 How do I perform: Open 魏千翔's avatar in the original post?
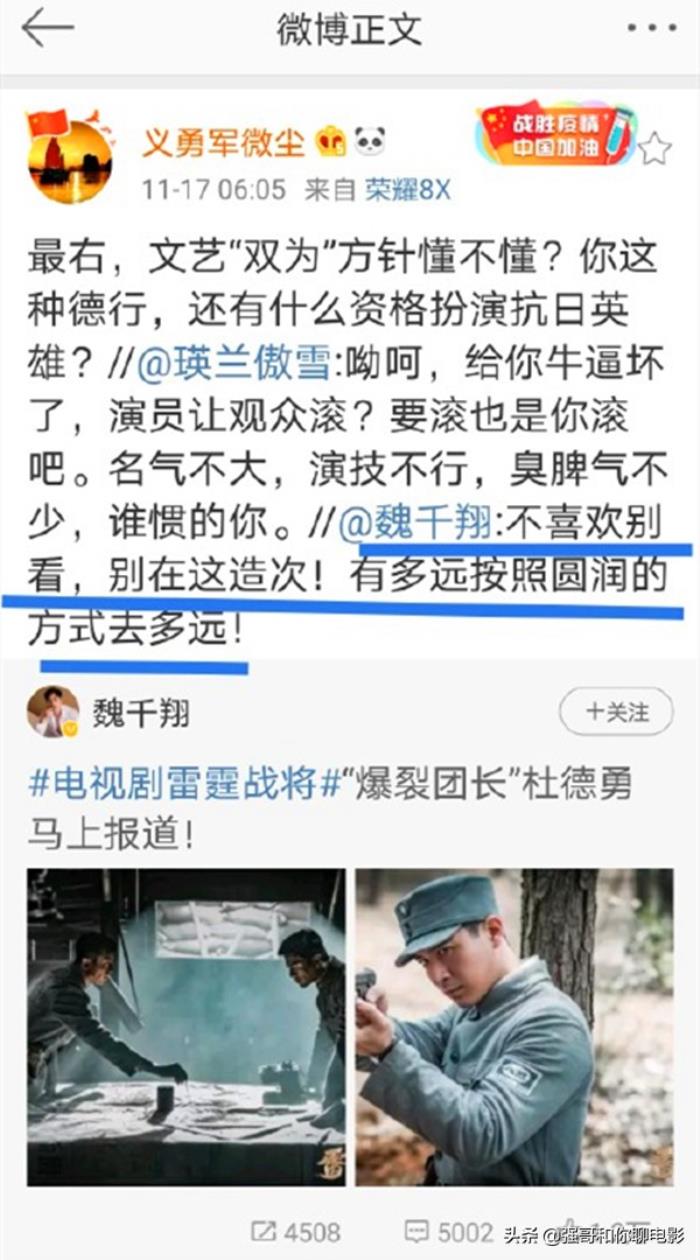pos(53,712)
